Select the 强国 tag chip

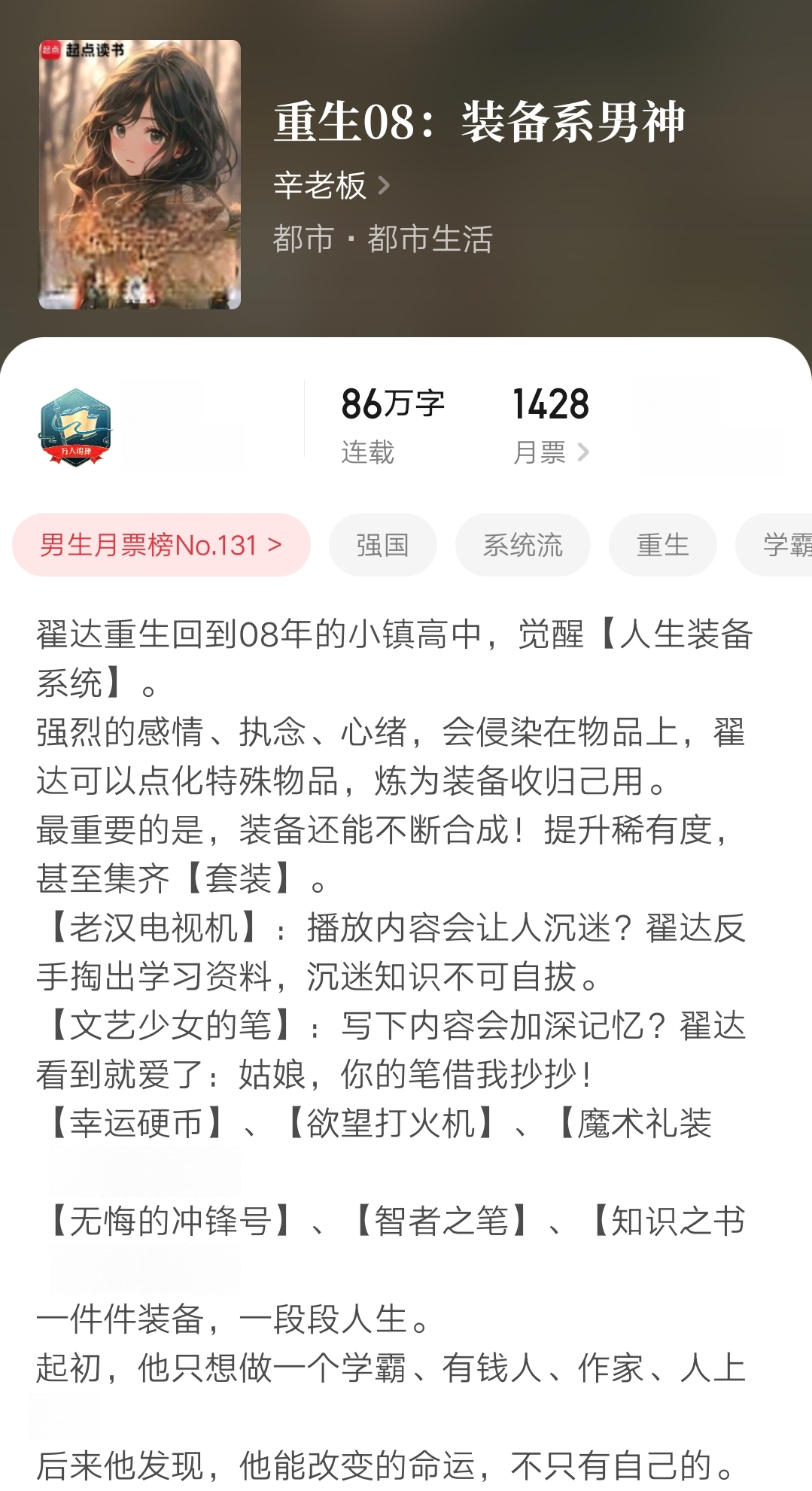tap(382, 545)
